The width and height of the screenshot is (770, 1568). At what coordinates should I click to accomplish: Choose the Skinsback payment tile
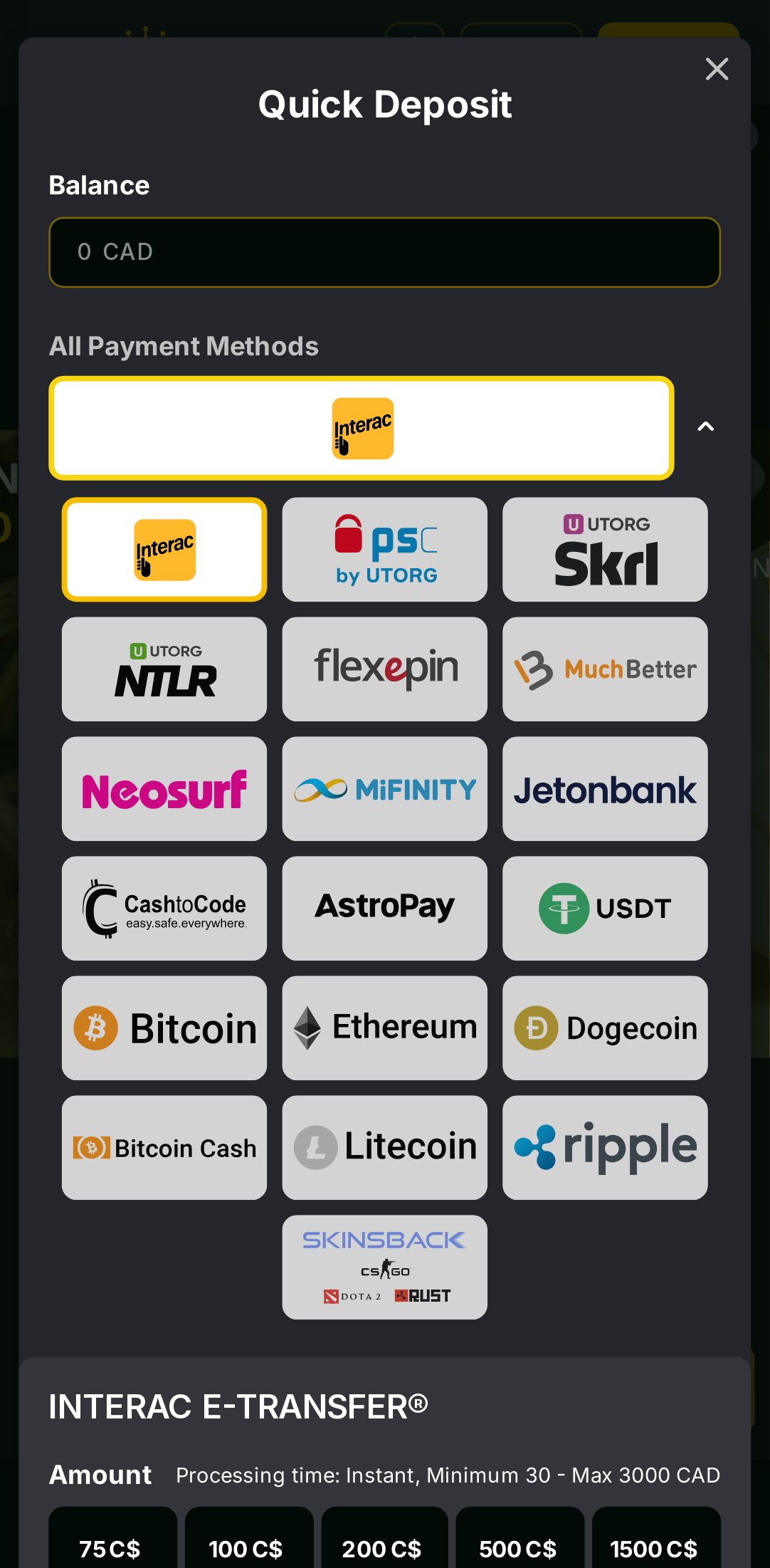tap(384, 1267)
